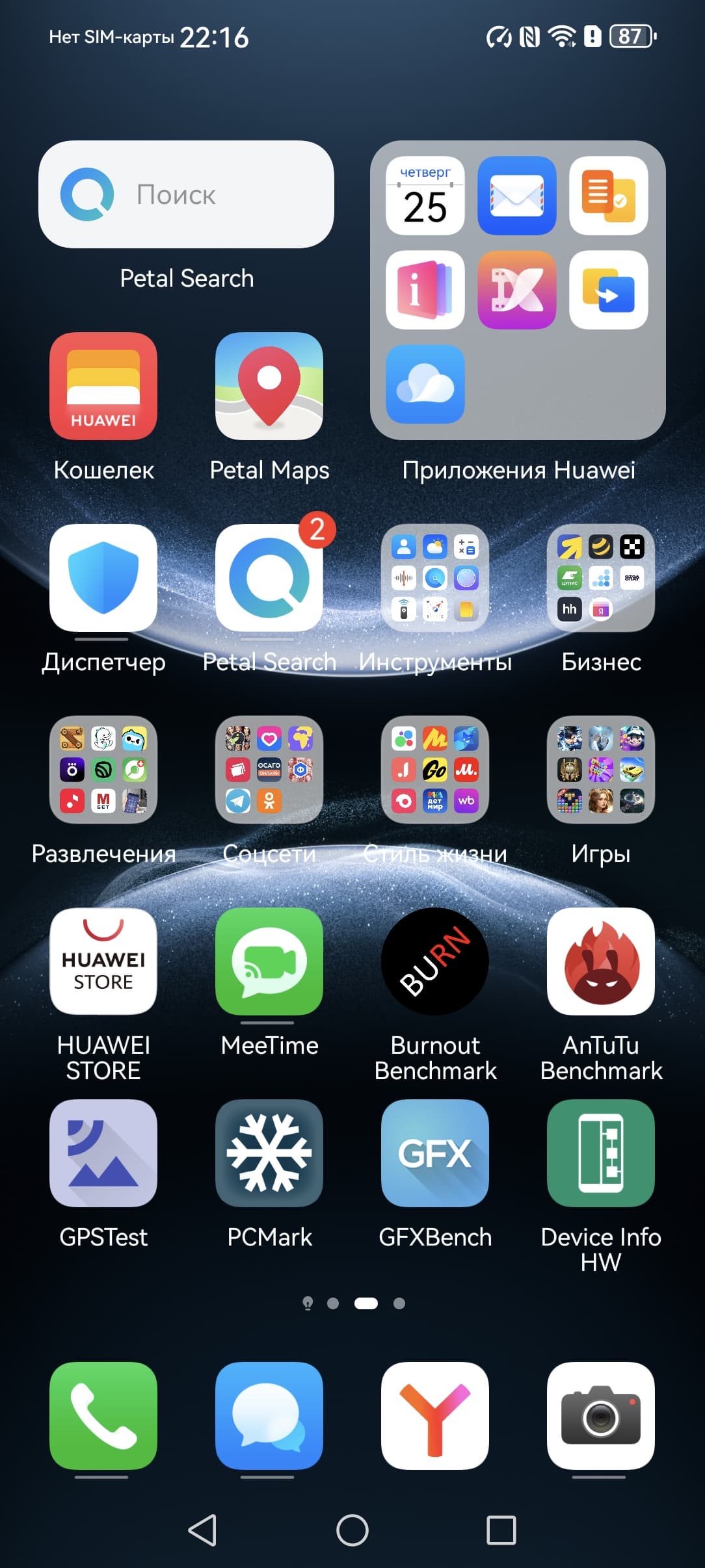Image resolution: width=705 pixels, height=1568 pixels.
Task: Open the Phone dialer in the dock
Action: 103,1416
